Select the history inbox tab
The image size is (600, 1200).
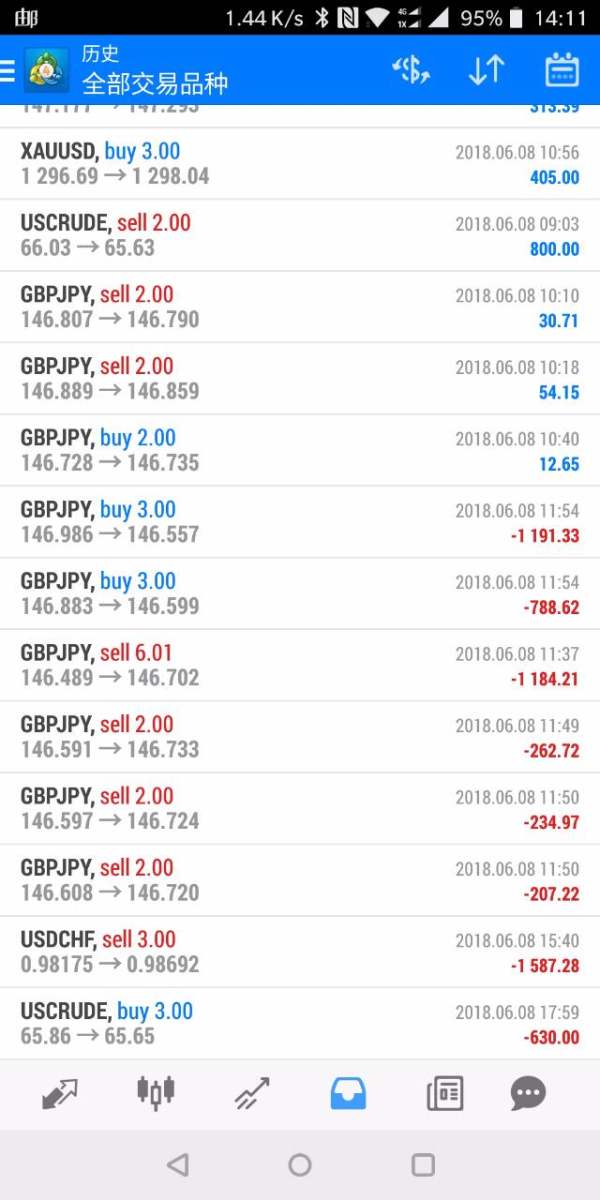(348, 1092)
